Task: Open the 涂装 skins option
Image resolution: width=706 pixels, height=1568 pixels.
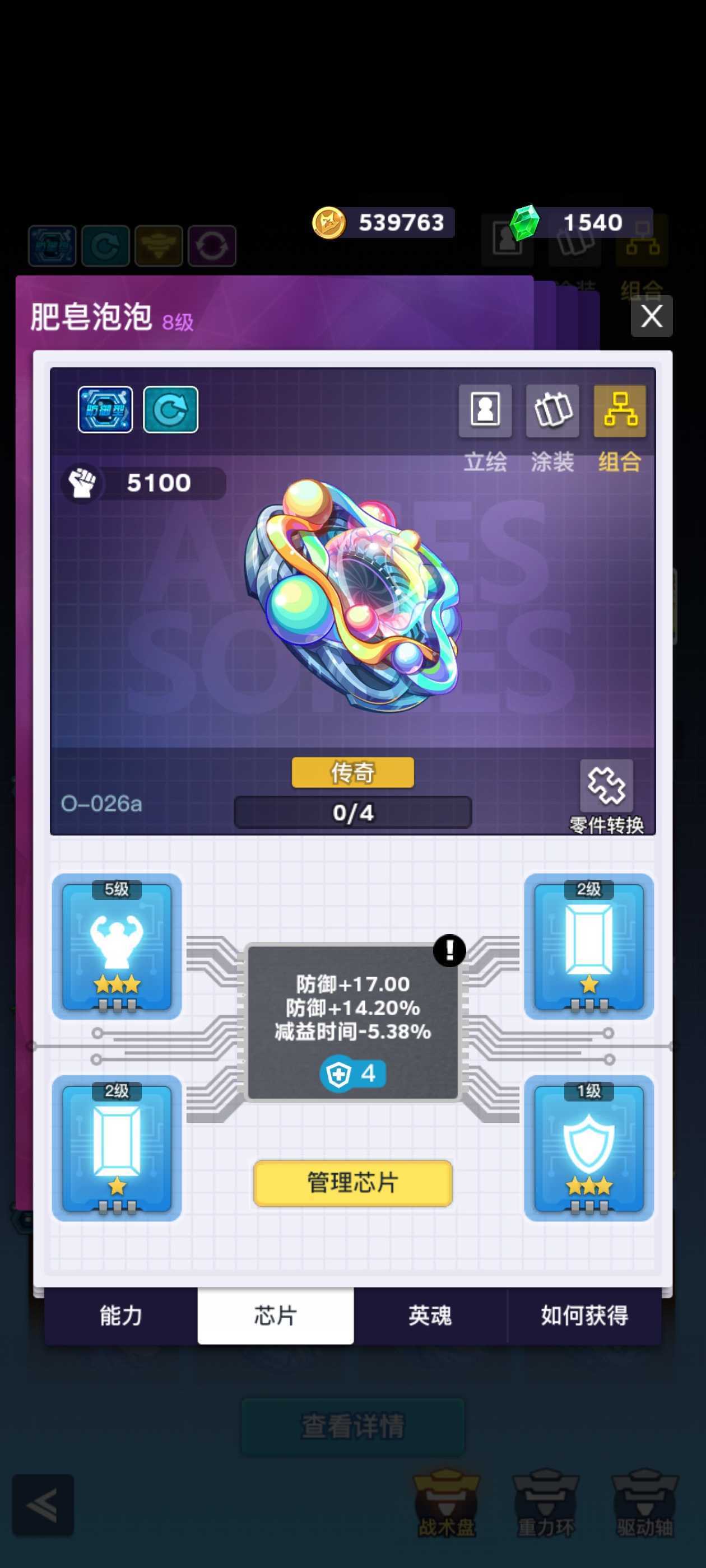Action: click(x=552, y=410)
